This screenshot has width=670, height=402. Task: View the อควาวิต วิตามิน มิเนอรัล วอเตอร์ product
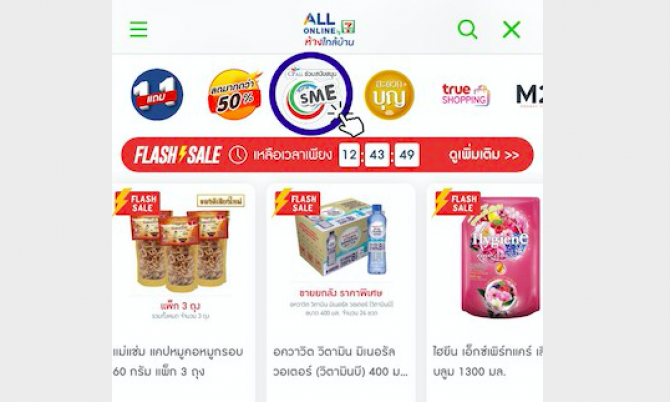click(x=340, y=290)
